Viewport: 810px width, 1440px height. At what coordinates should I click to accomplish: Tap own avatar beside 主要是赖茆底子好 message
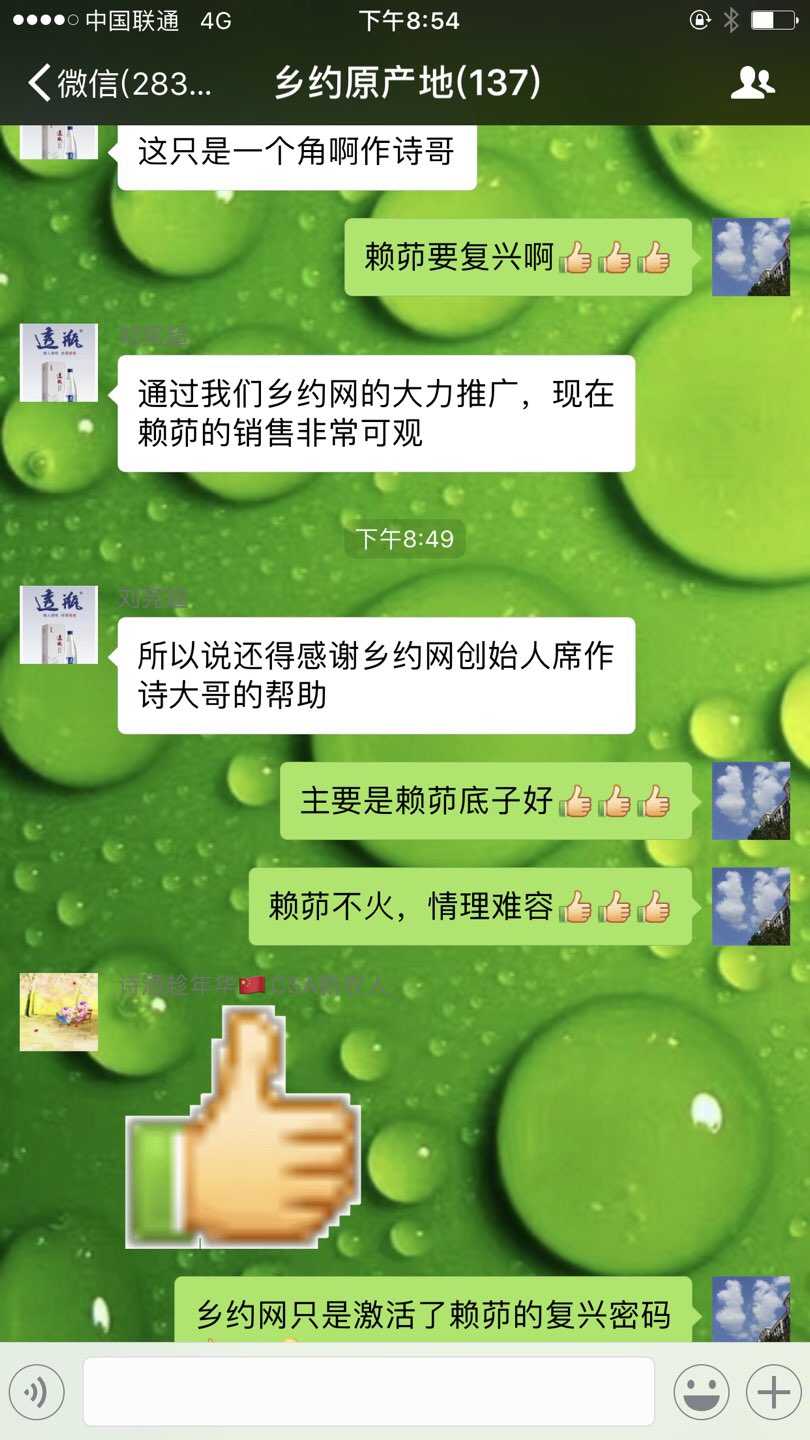(751, 801)
